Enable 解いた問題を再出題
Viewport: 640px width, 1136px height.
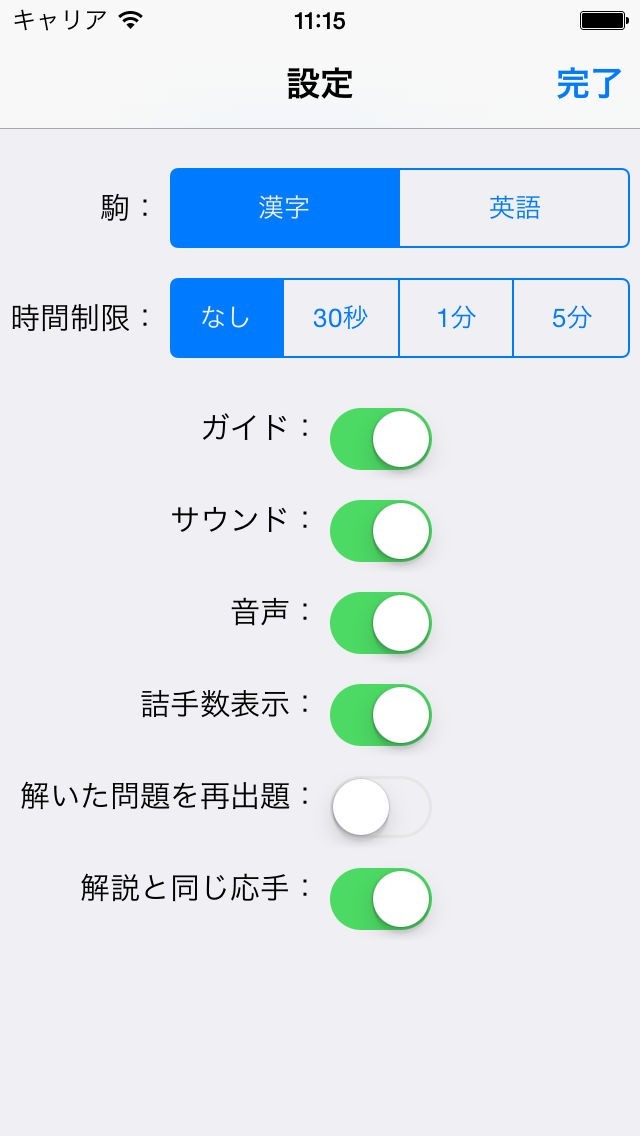point(380,807)
